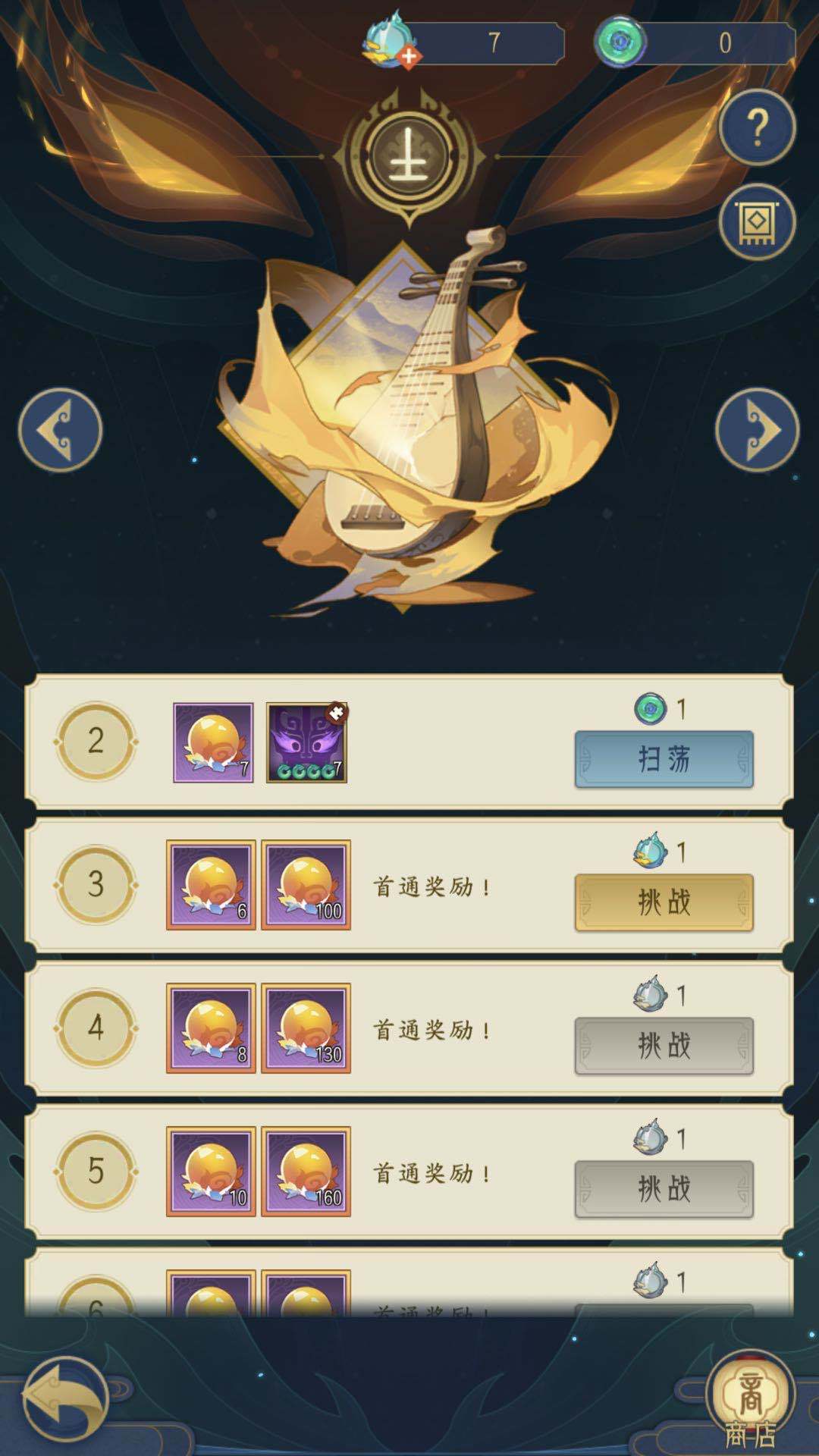Go to the next instrument with the right arrow
The height and width of the screenshot is (1456, 819).
(757, 430)
